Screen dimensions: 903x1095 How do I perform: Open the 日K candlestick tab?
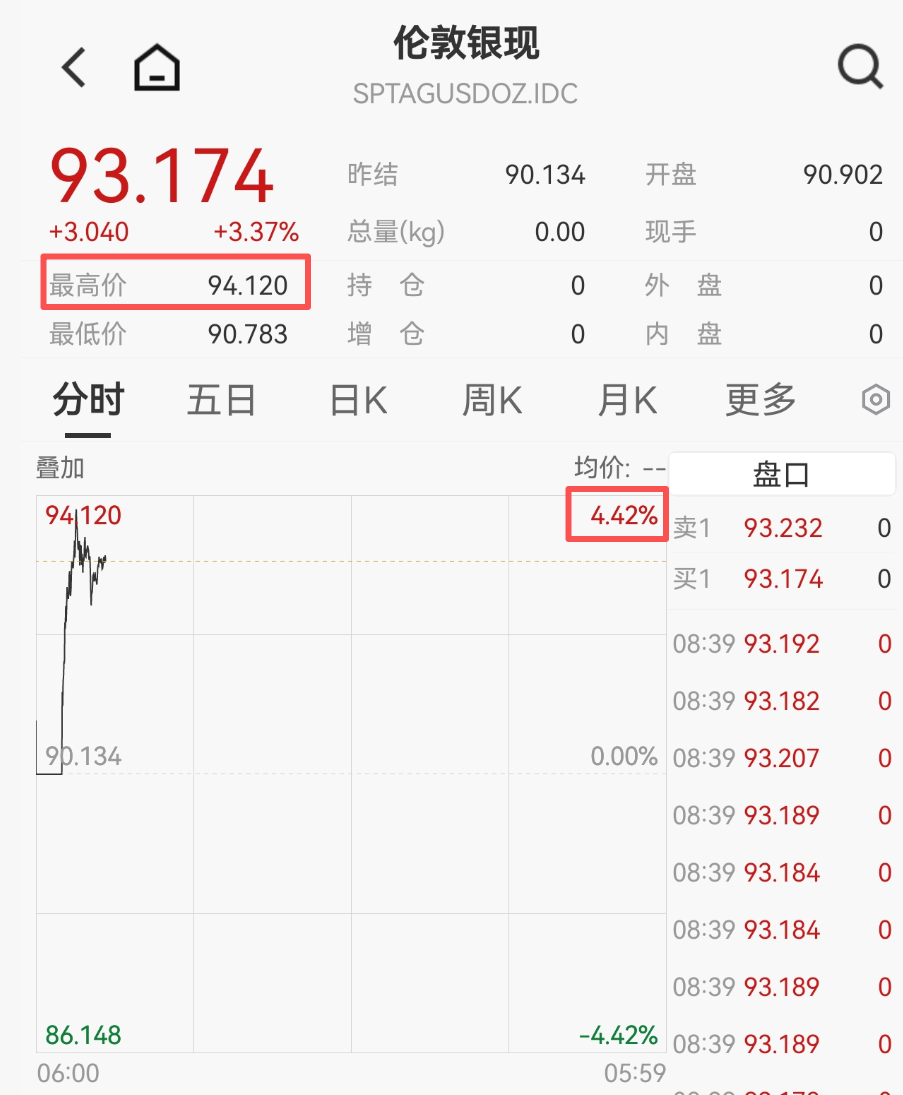(356, 399)
